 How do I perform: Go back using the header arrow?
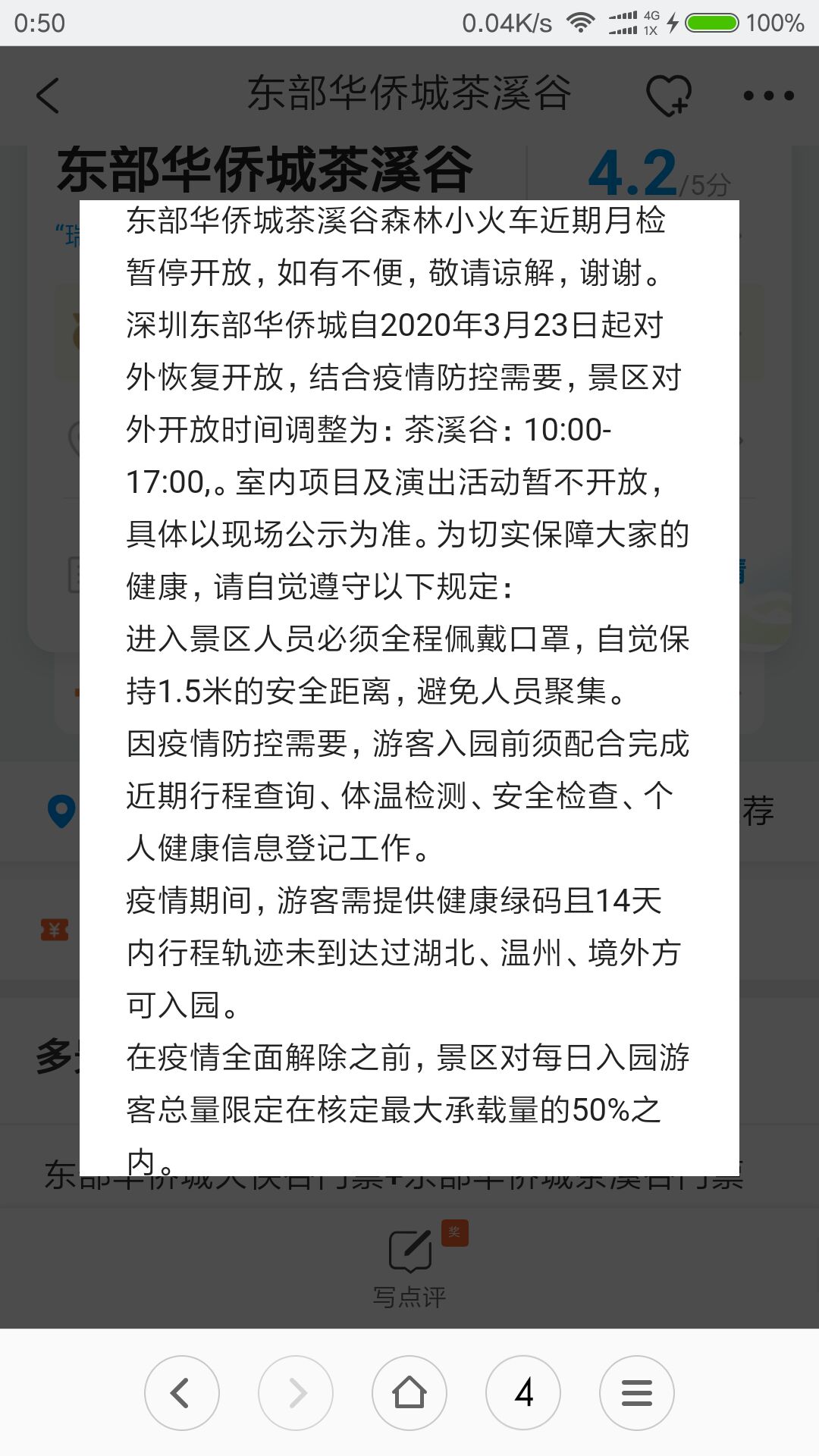(48, 96)
